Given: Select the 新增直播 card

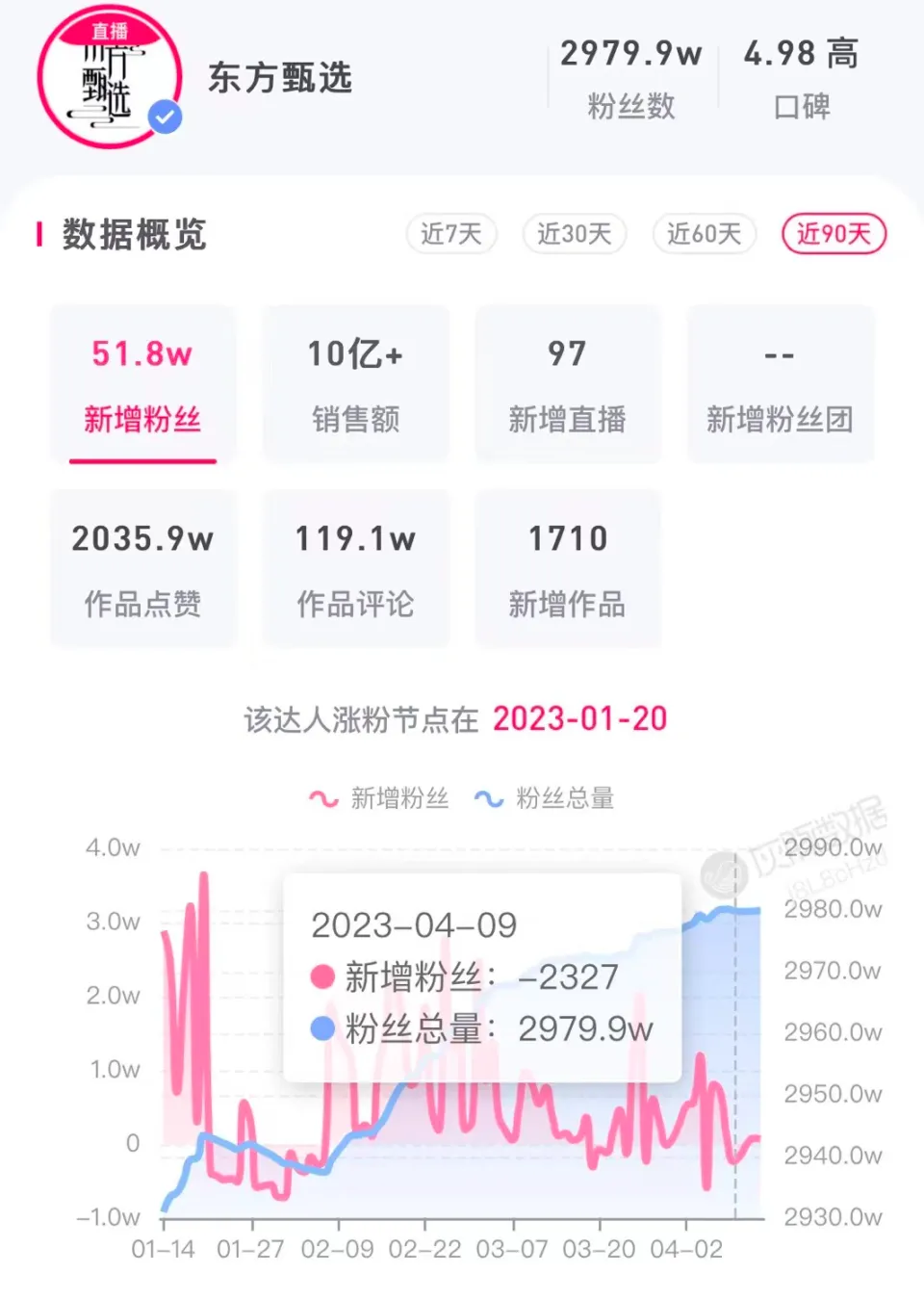Looking at the screenshot, I should pos(568,384).
